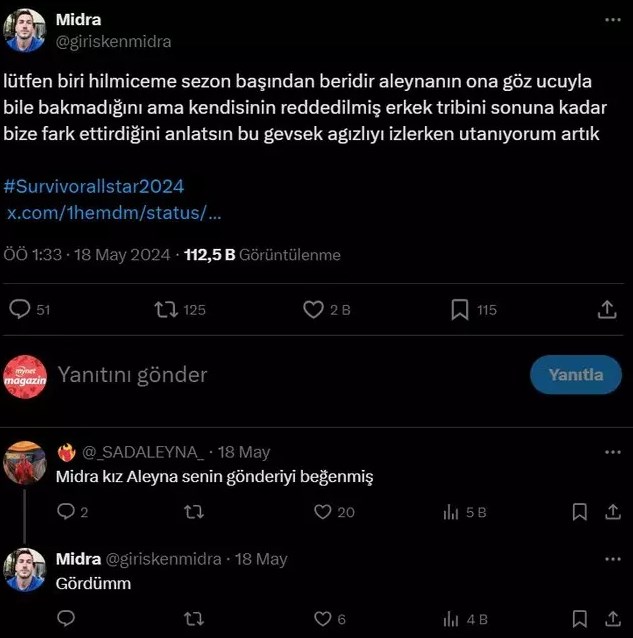Share Midra's Gördümm reply
This screenshot has height=638, width=633.
click(613, 619)
